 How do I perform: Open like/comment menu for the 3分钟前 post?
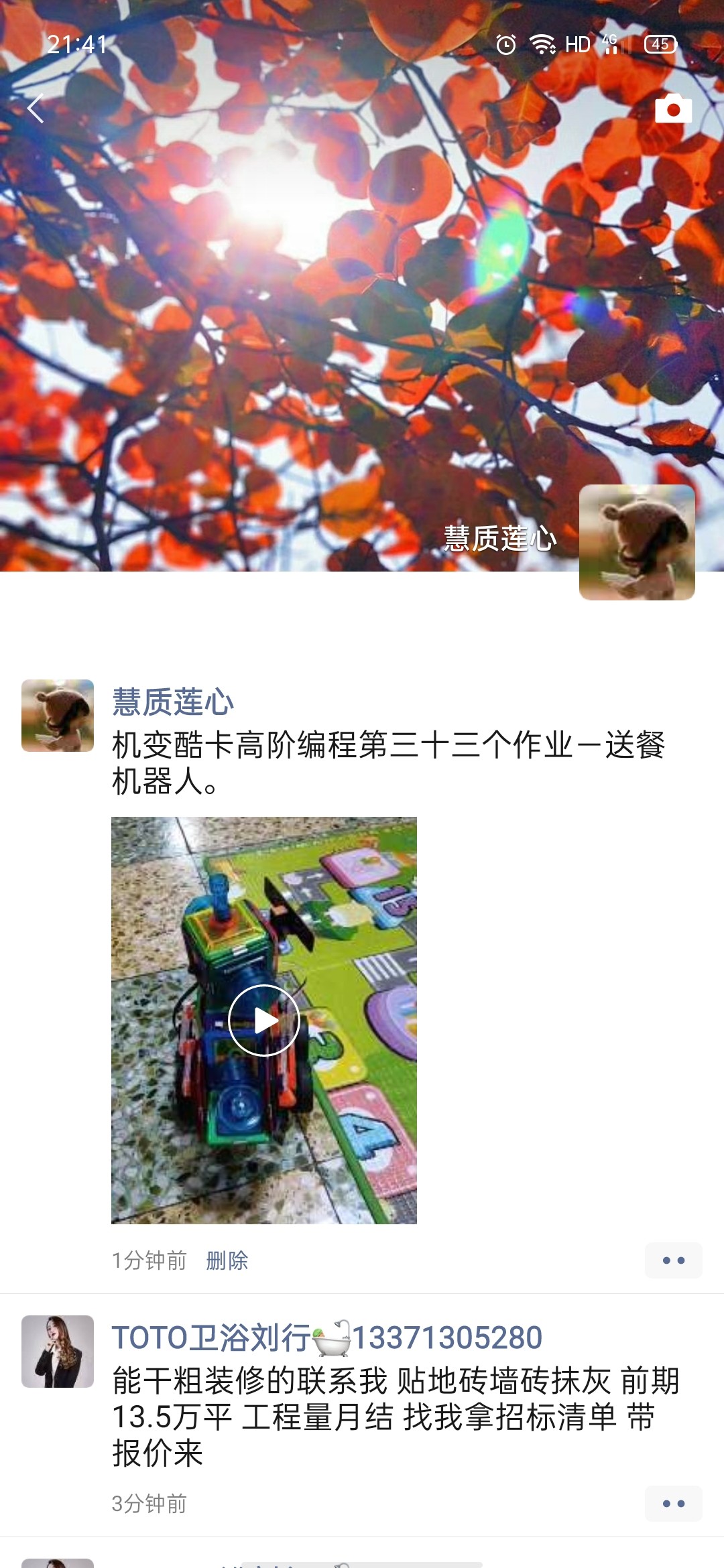coord(673,1504)
